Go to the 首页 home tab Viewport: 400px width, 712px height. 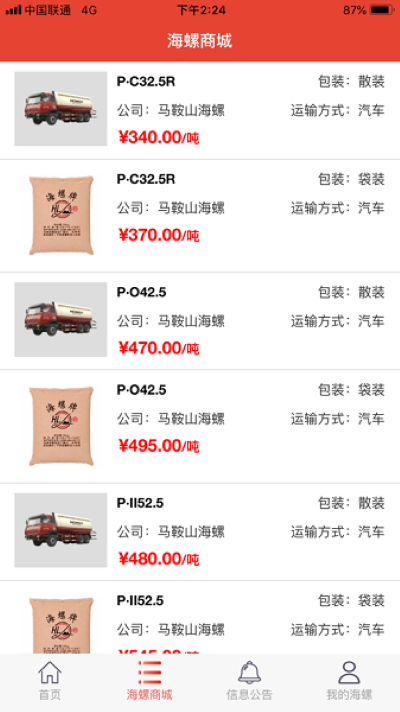[50, 681]
